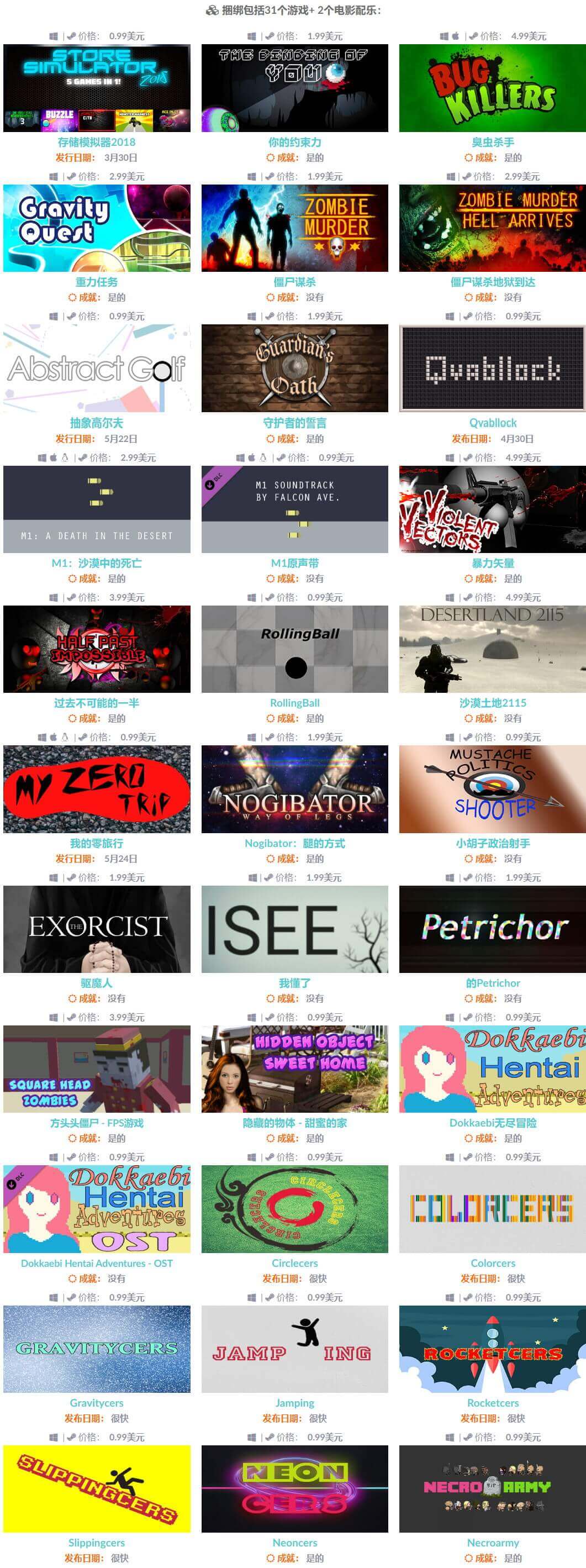Open the Binding of You banner
The height and width of the screenshot is (1568, 586).
(x=294, y=88)
